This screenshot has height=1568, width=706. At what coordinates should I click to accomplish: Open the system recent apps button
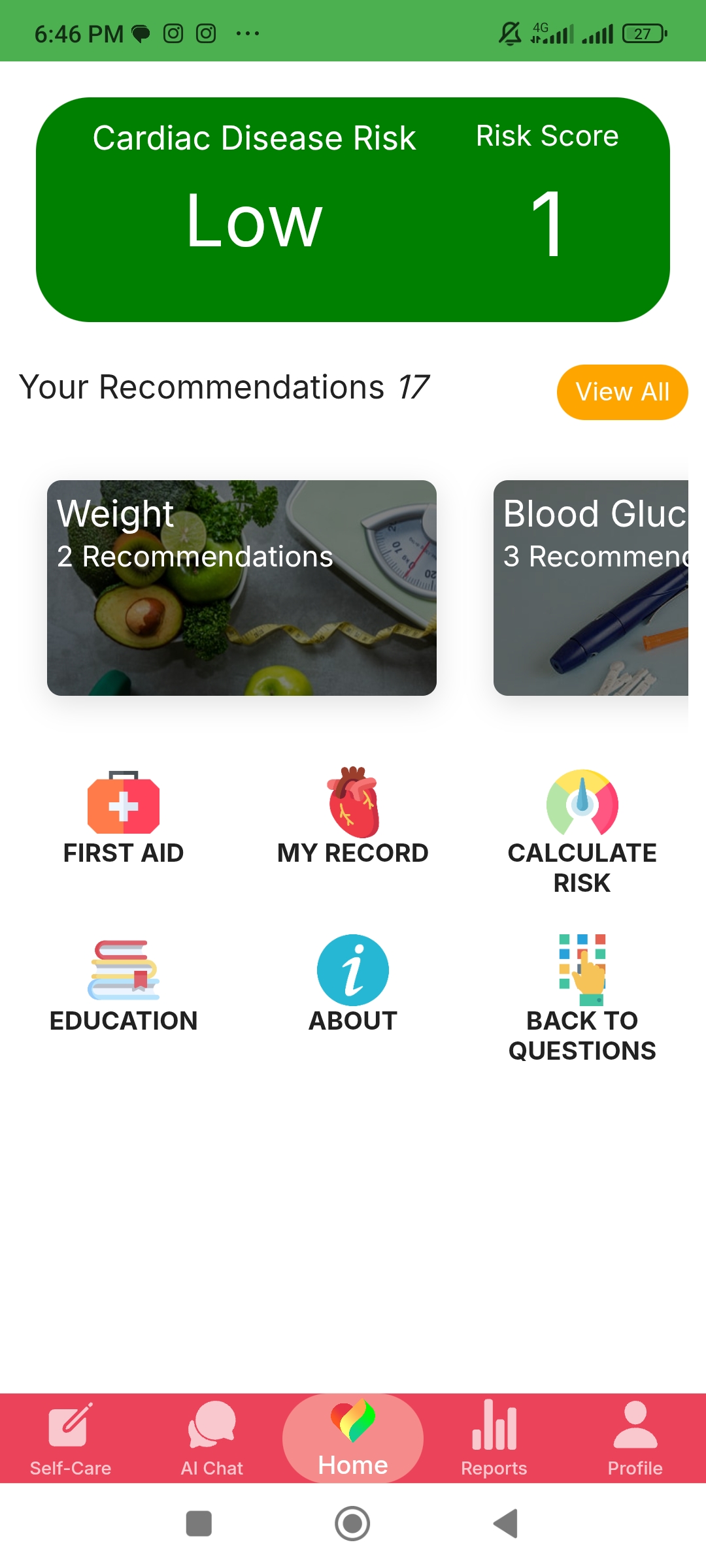click(x=199, y=1524)
